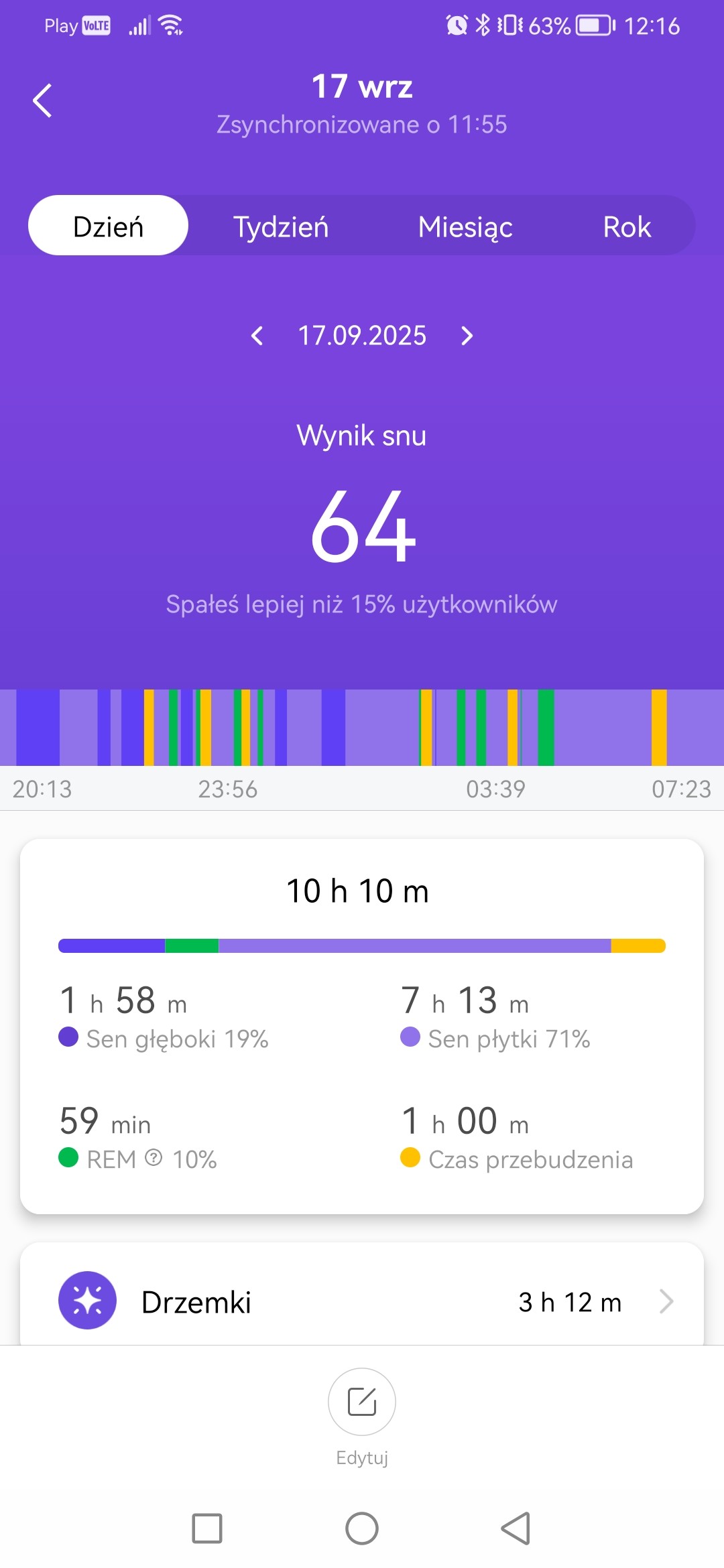Go to the day after 17.09.2025
The height and width of the screenshot is (1568, 724).
[x=467, y=336]
